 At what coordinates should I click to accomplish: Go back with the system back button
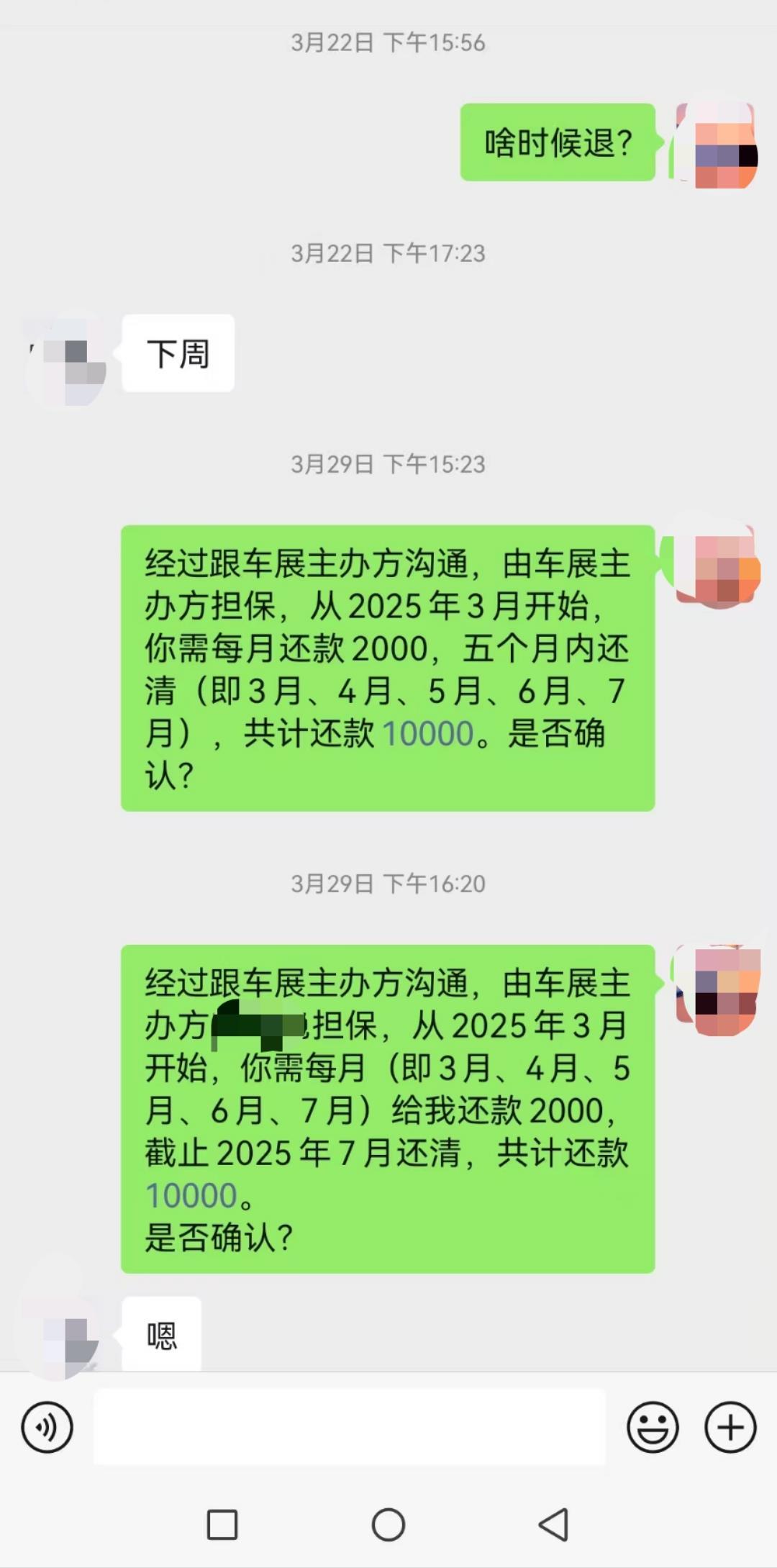[x=554, y=1524]
